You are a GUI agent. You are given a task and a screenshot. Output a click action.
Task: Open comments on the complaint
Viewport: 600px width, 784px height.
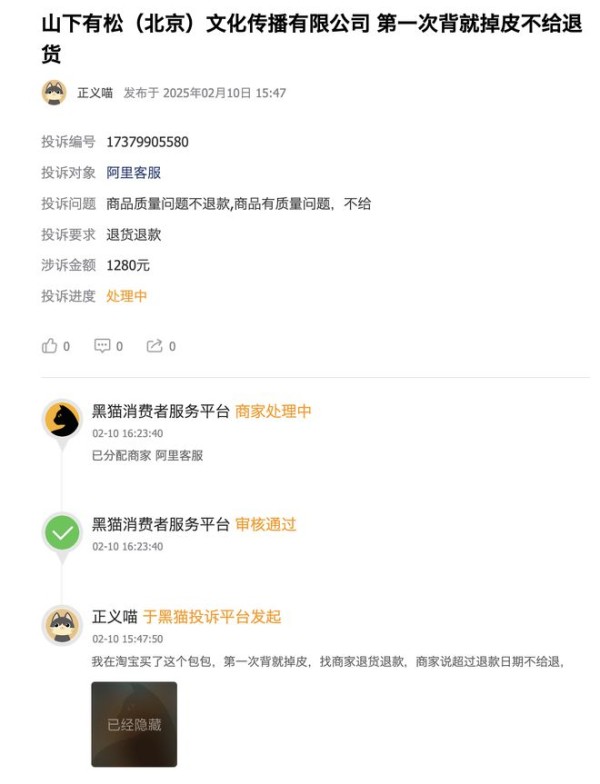pos(103,346)
